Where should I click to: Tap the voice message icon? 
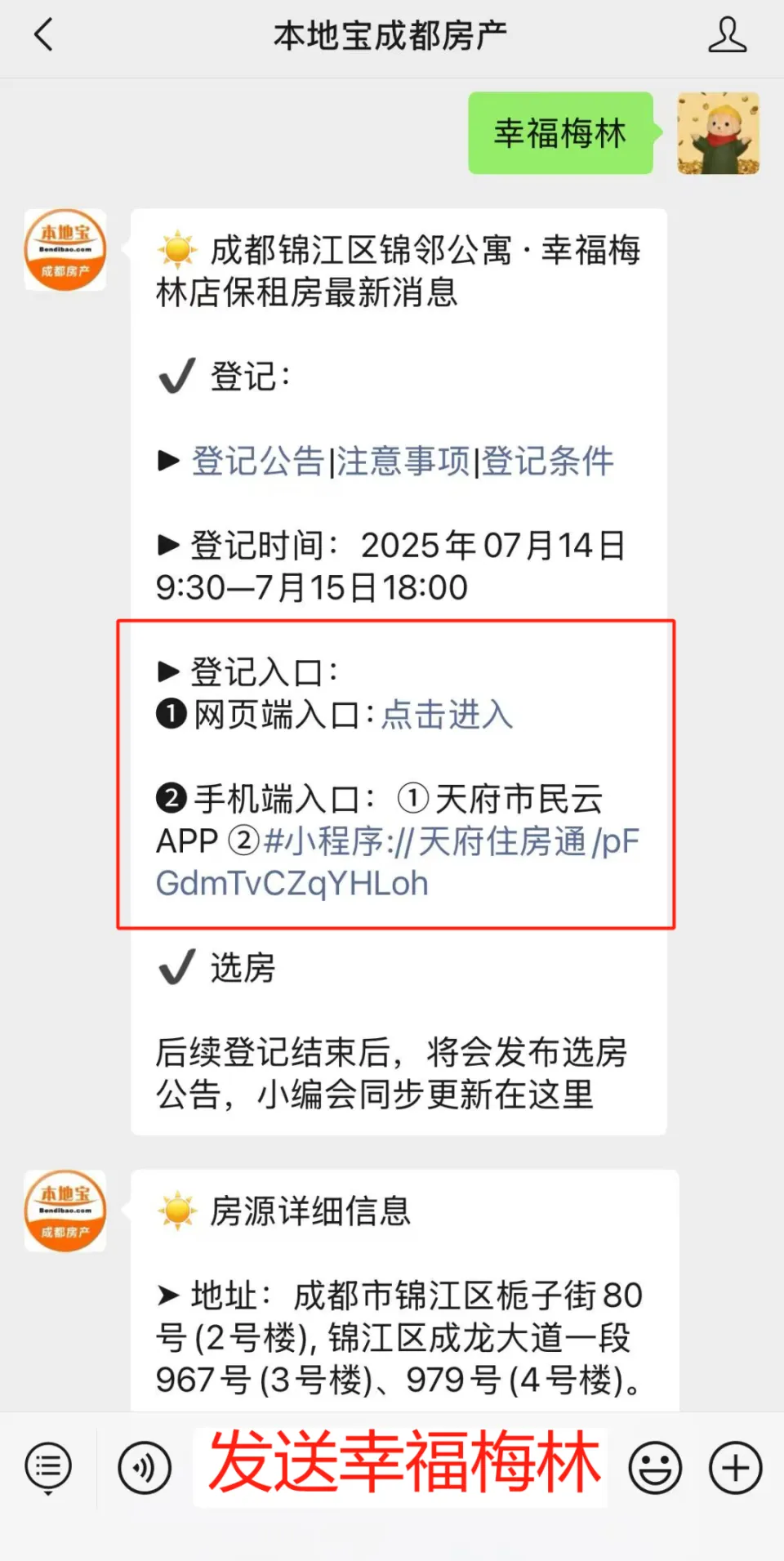(x=144, y=1467)
